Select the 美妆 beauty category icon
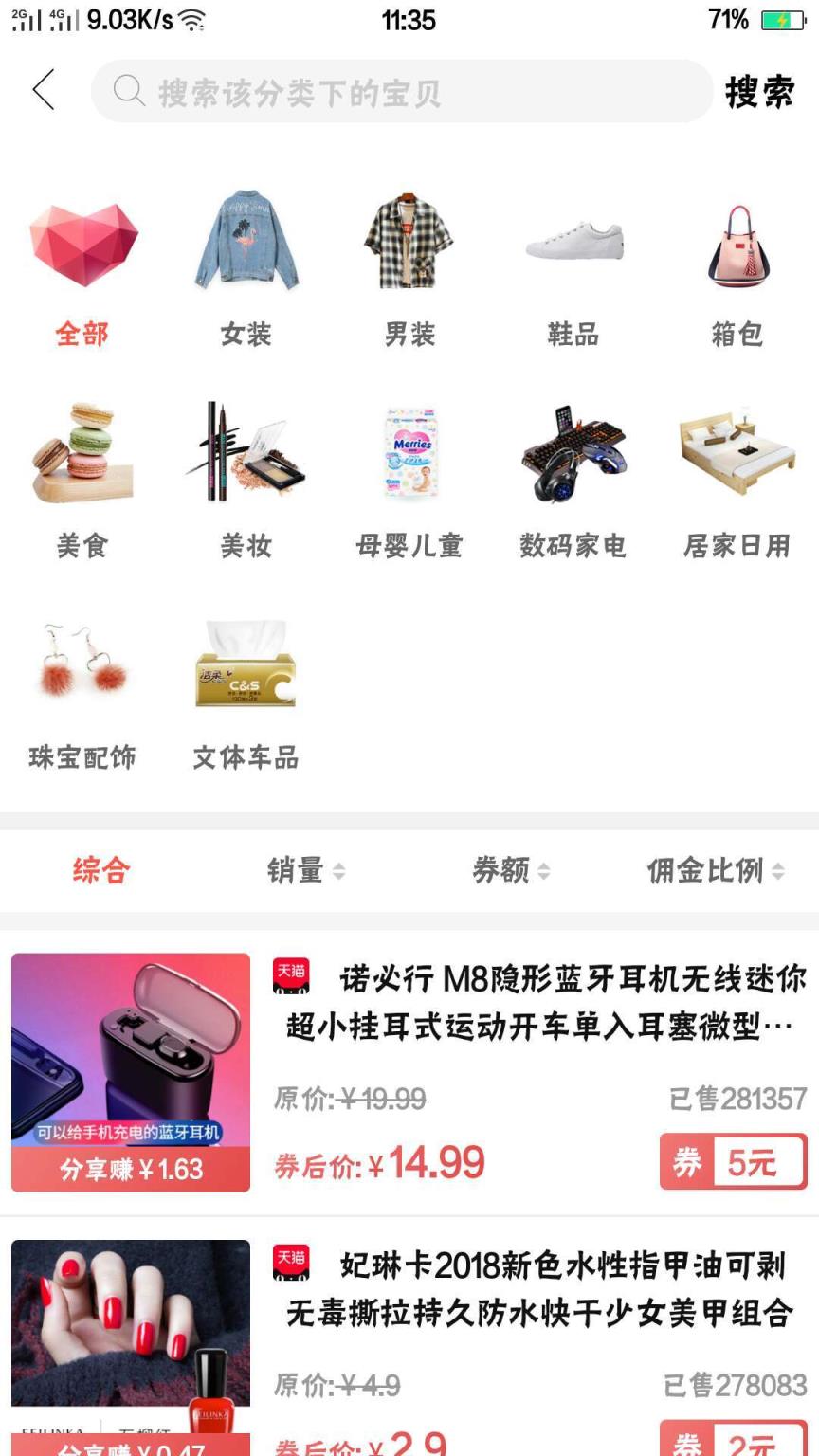 (x=246, y=460)
